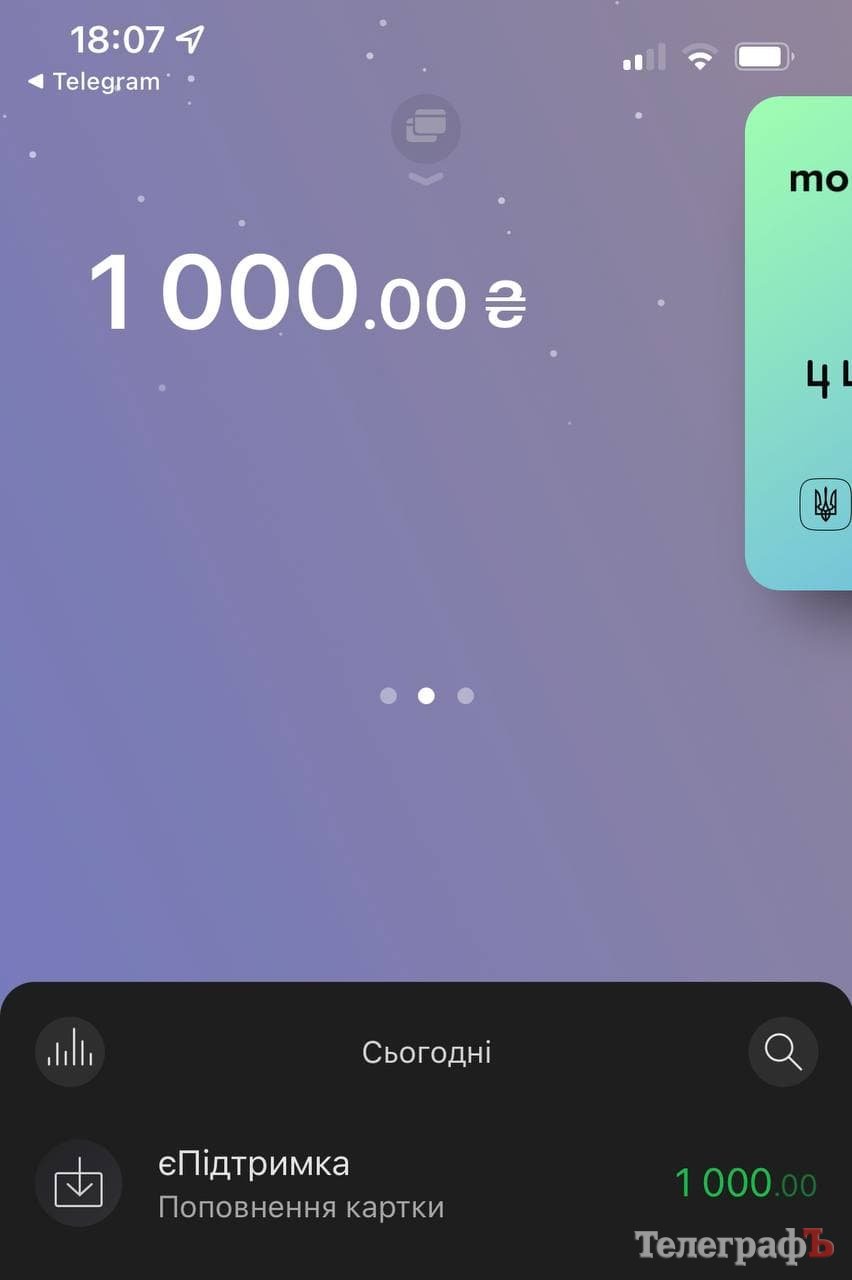Open the spending statistics chart icon
Viewport: 852px width, 1280px height.
pos(70,1051)
